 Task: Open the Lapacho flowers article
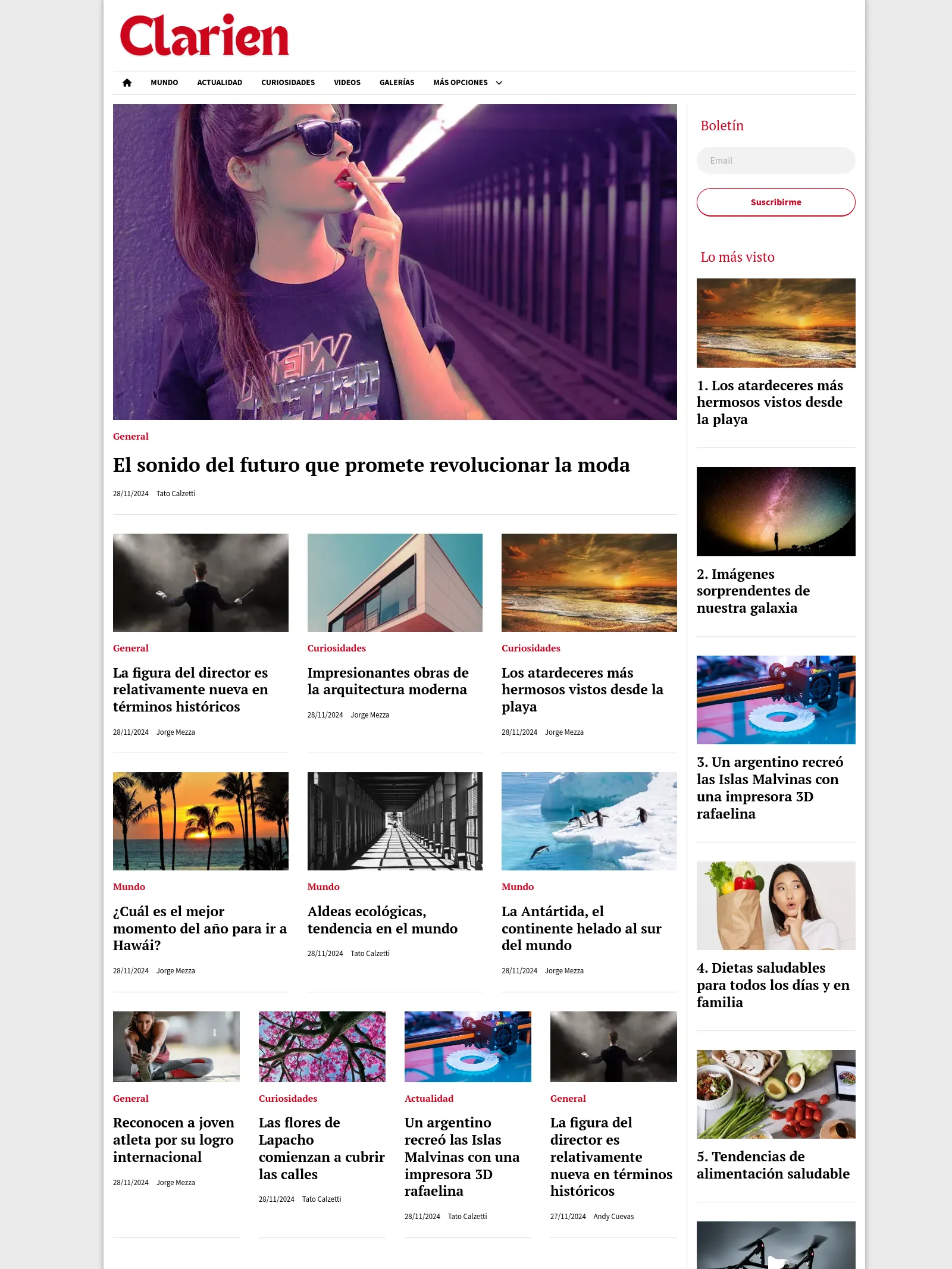[321, 1148]
